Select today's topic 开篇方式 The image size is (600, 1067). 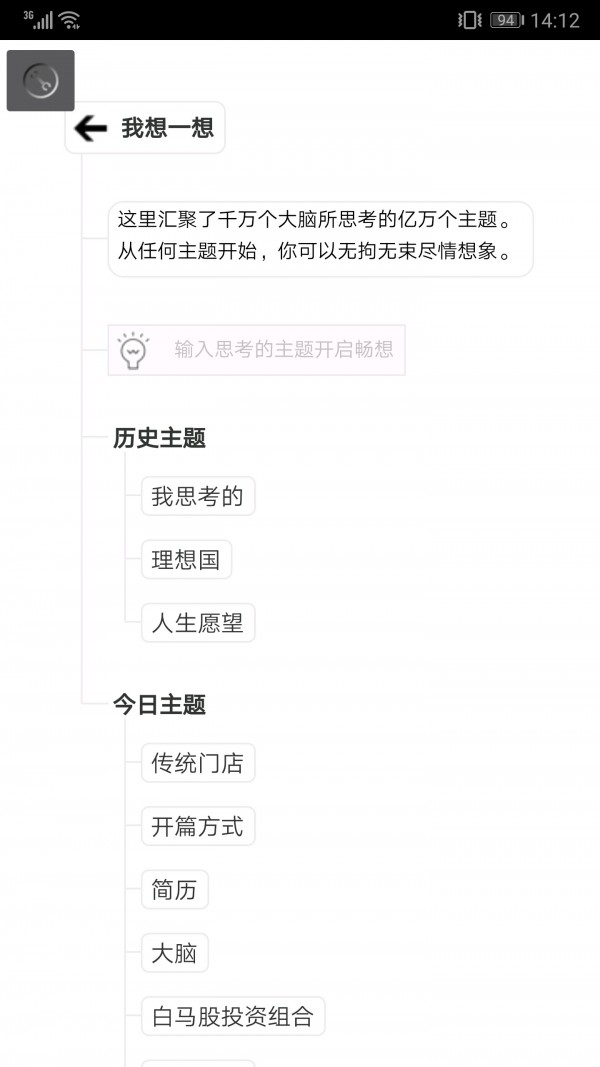(x=197, y=827)
